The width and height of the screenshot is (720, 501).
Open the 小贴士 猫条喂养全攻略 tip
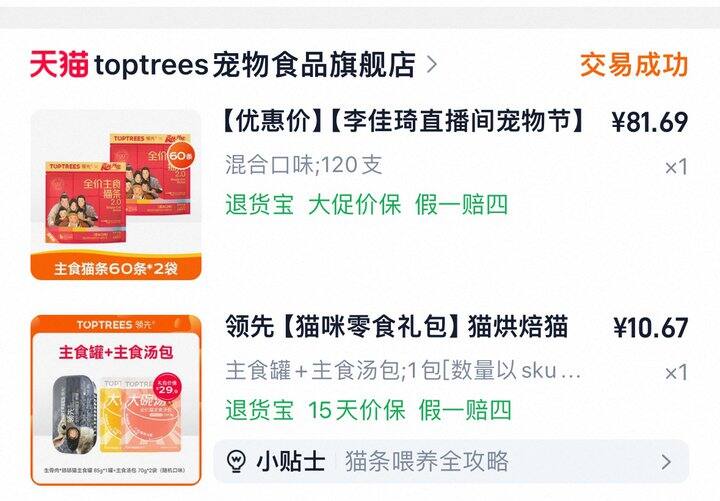tap(450, 461)
